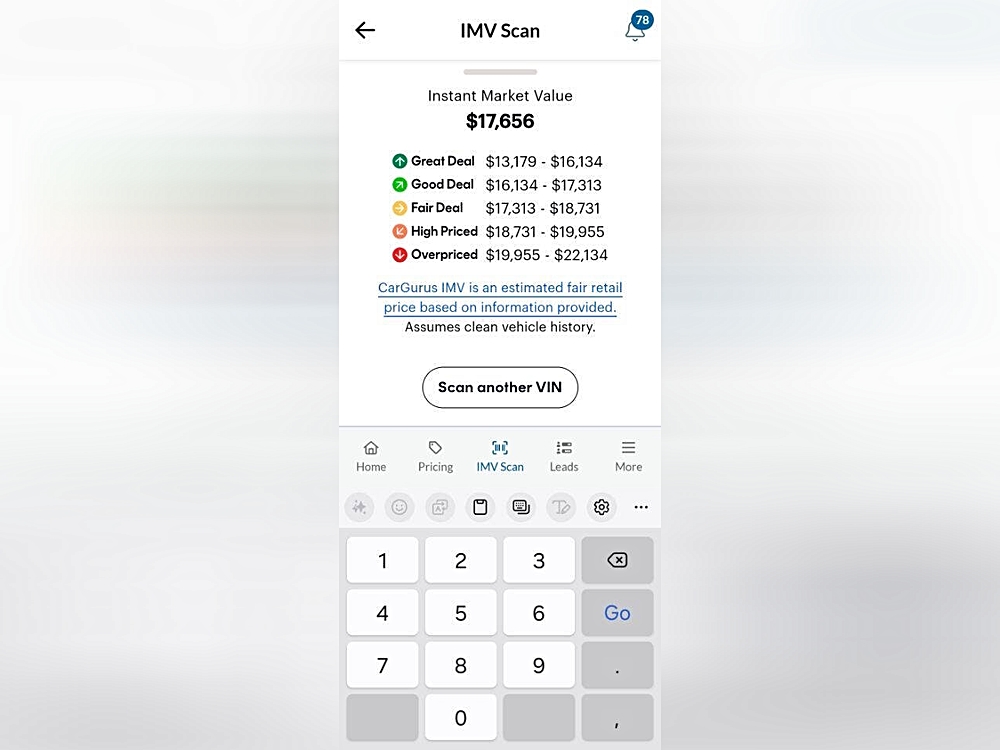Screen dimensions: 1000x750
Task: Tap the Go key
Action: click(617, 613)
